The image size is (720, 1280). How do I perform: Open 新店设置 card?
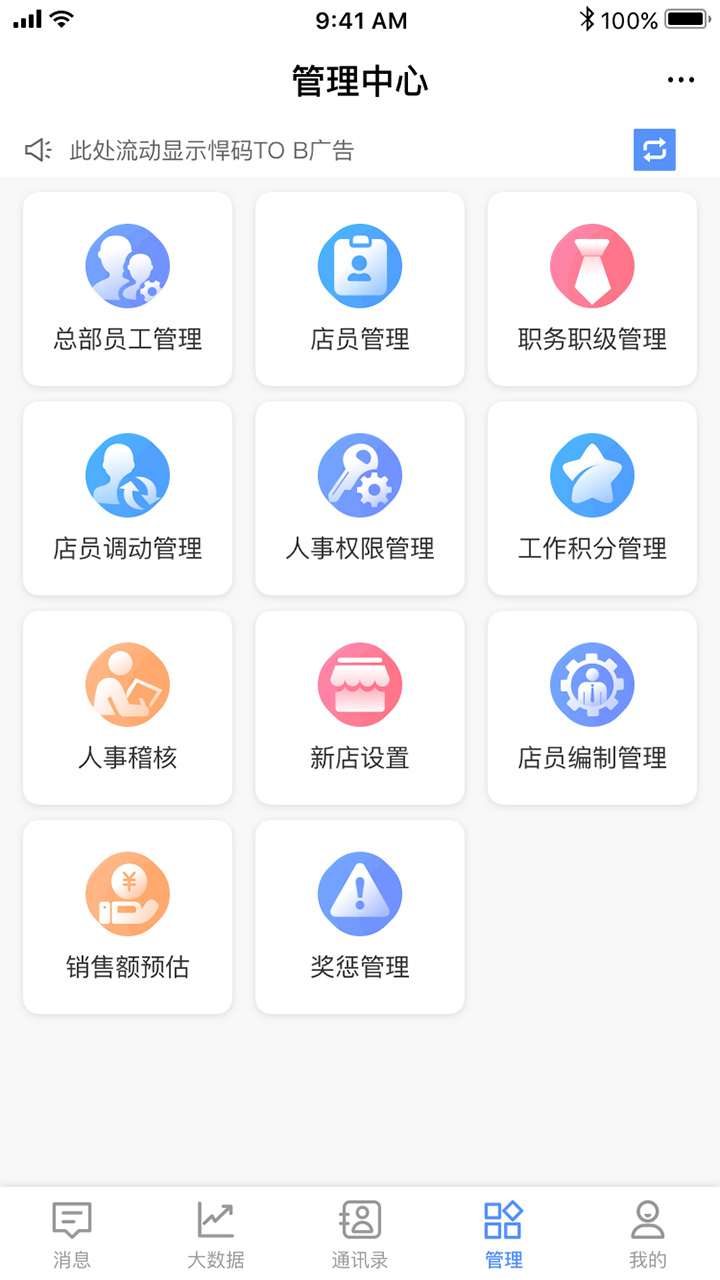click(360, 707)
